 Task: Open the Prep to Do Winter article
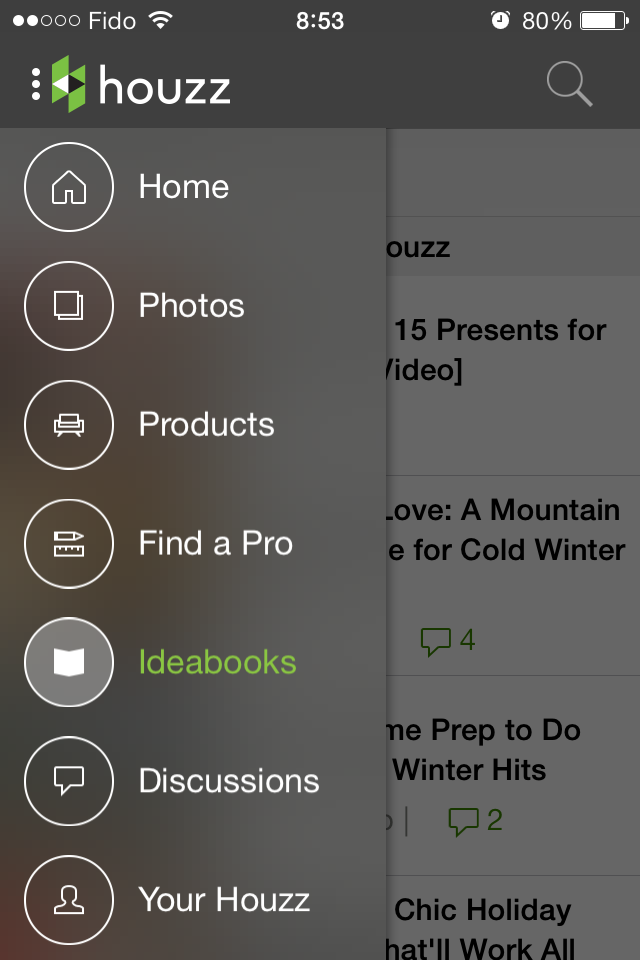pyautogui.click(x=513, y=776)
